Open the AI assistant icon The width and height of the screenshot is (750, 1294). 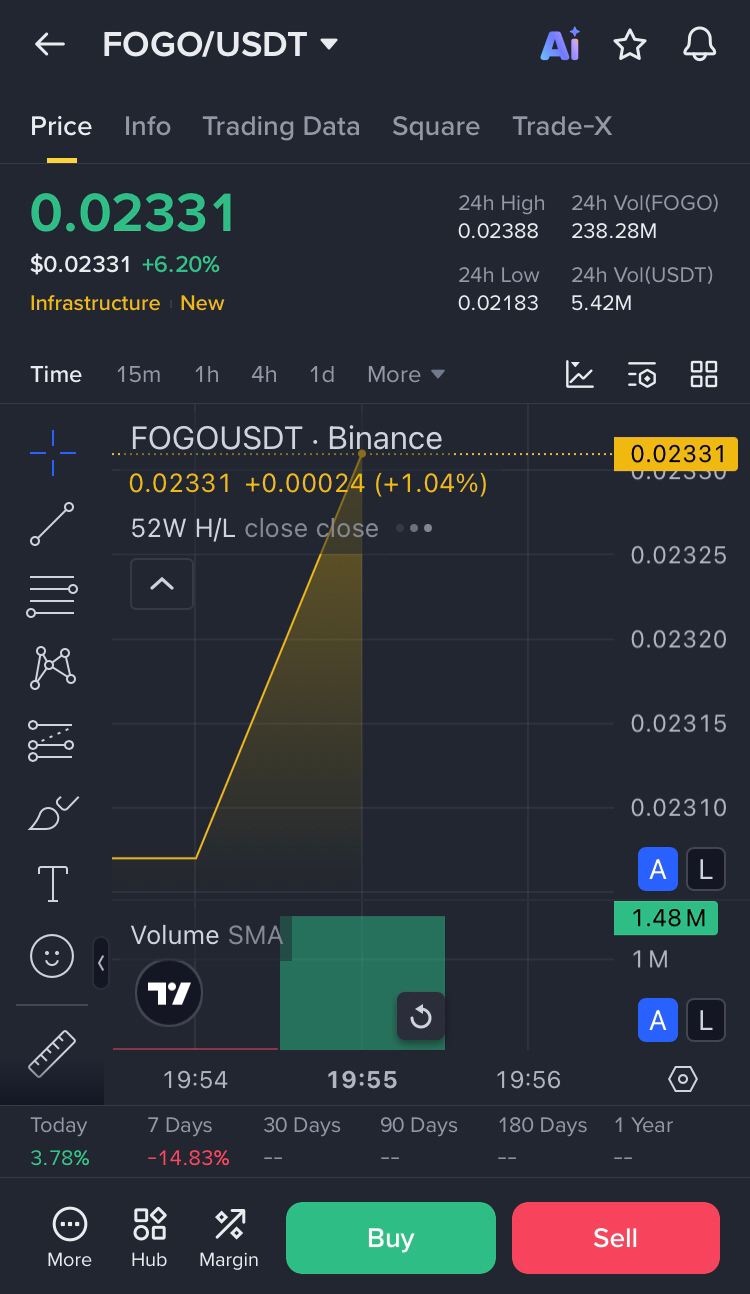560,44
